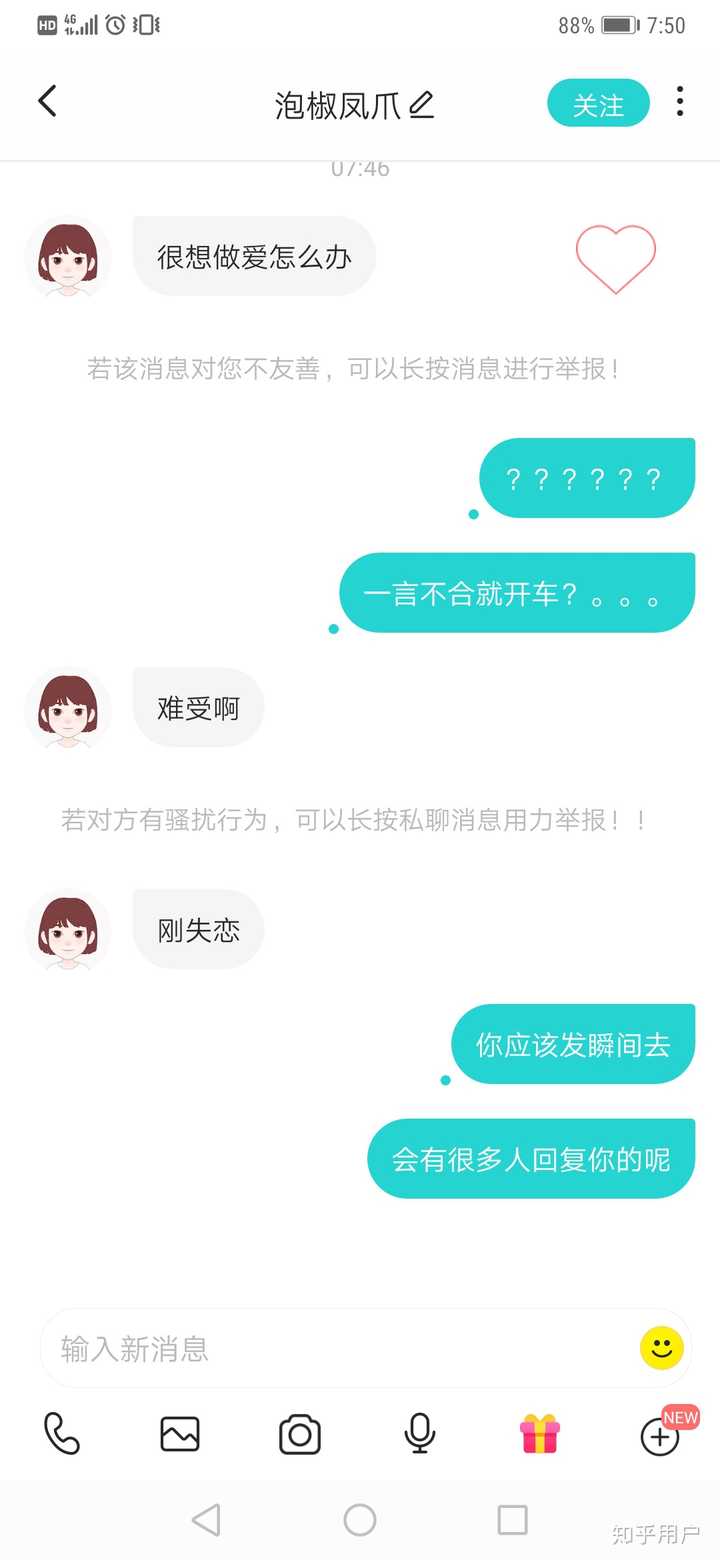Open the camera to take photo
The image size is (720, 1560).
click(x=300, y=1434)
